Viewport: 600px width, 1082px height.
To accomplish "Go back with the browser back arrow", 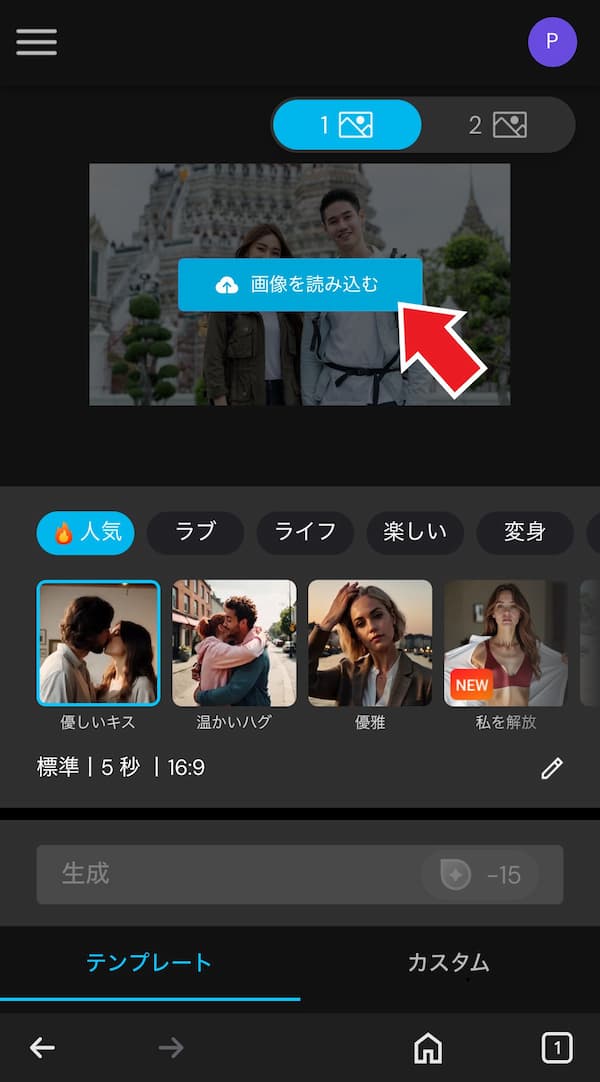I will point(42,1048).
